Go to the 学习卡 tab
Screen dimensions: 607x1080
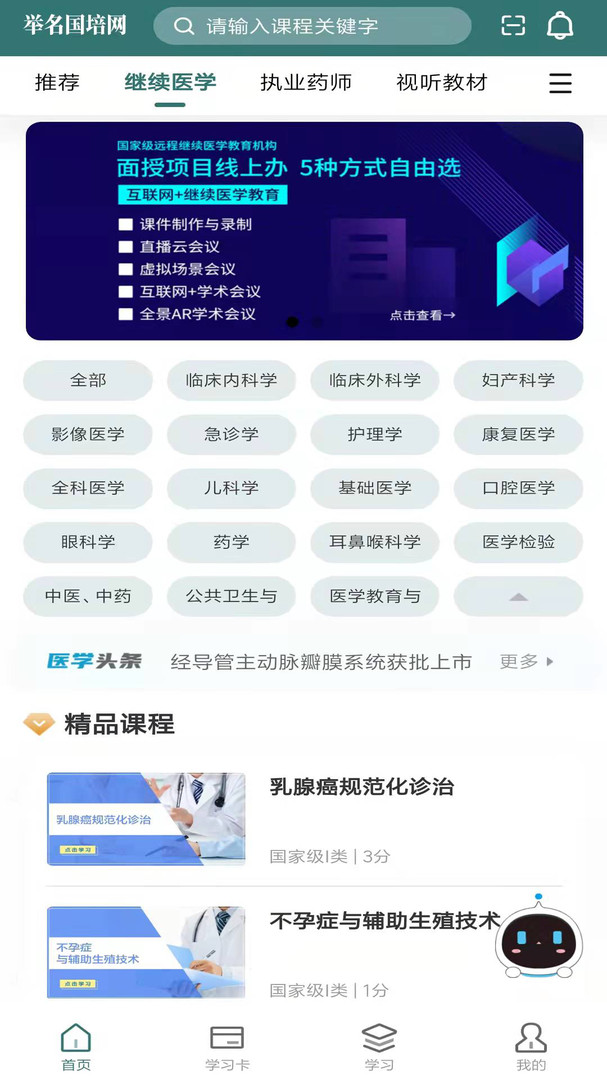227,1047
